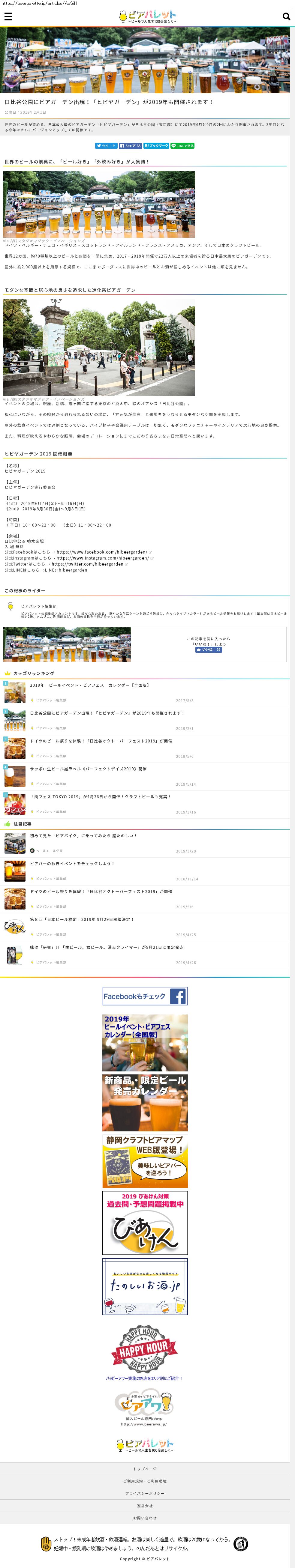Image resolution: width=295 pixels, height=1568 pixels.
Task: Read the 肉フェス TOKYO 2019 article
Action: pos(101,797)
